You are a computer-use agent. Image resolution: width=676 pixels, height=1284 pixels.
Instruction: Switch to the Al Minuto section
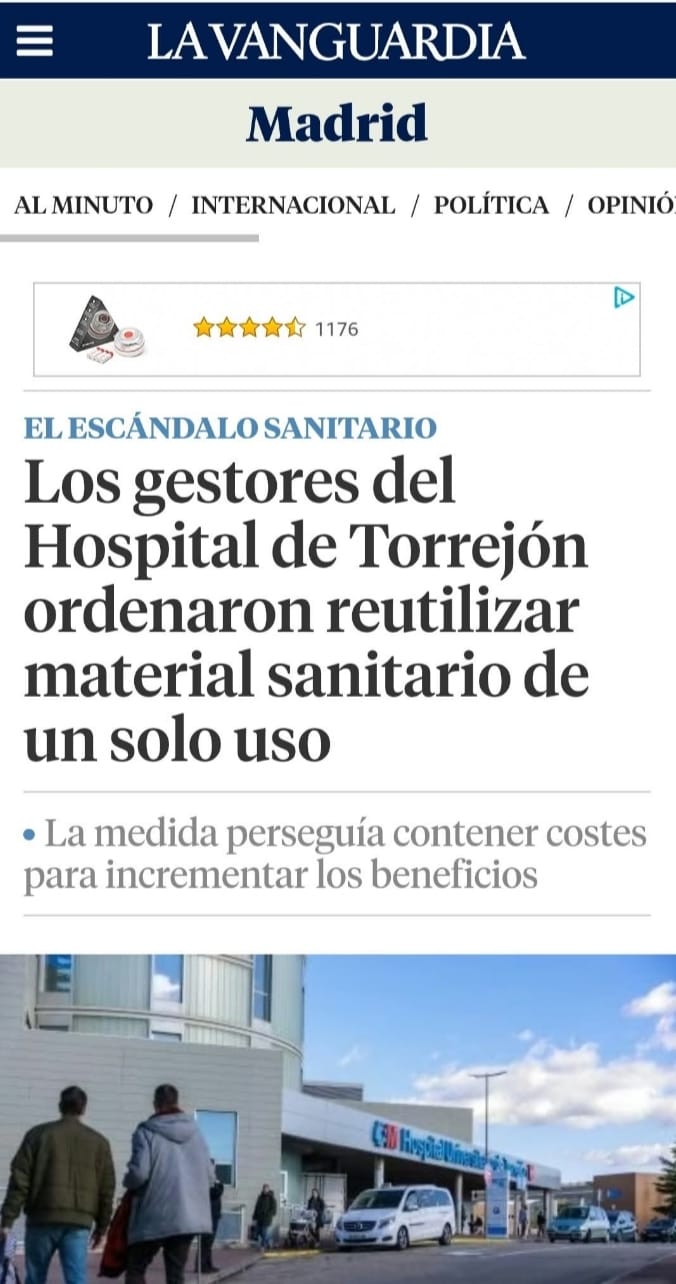click(x=84, y=205)
